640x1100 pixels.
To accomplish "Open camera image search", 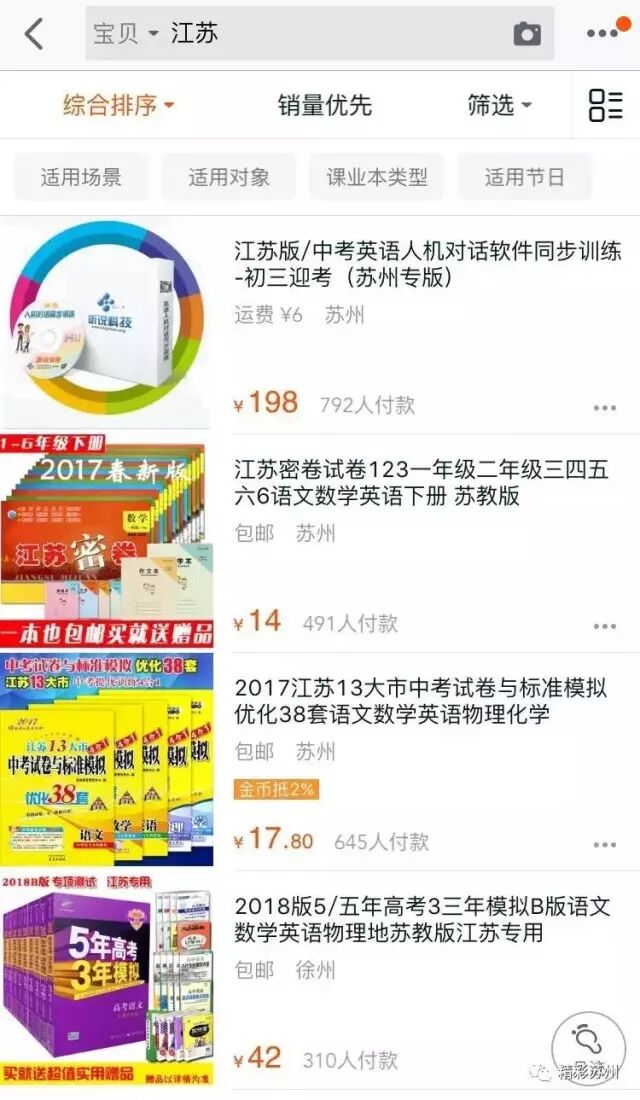I will [x=527, y=34].
